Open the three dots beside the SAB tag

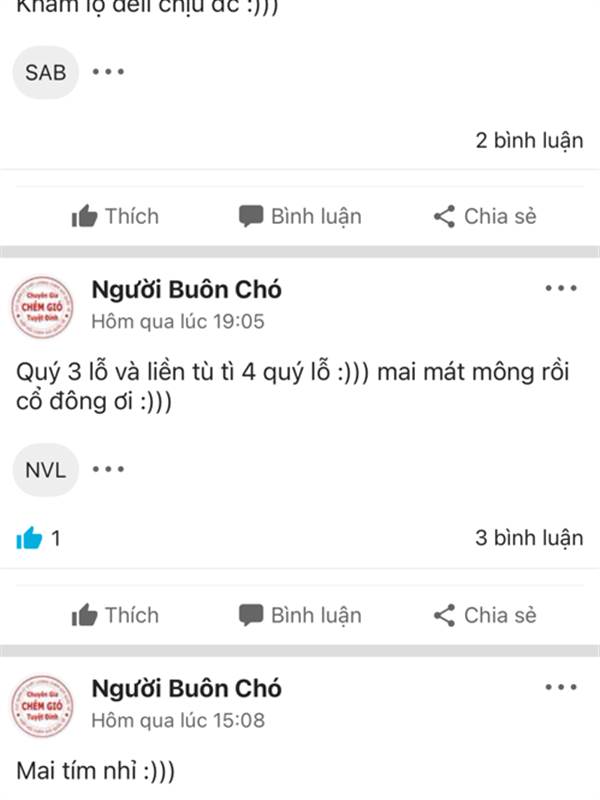108,72
